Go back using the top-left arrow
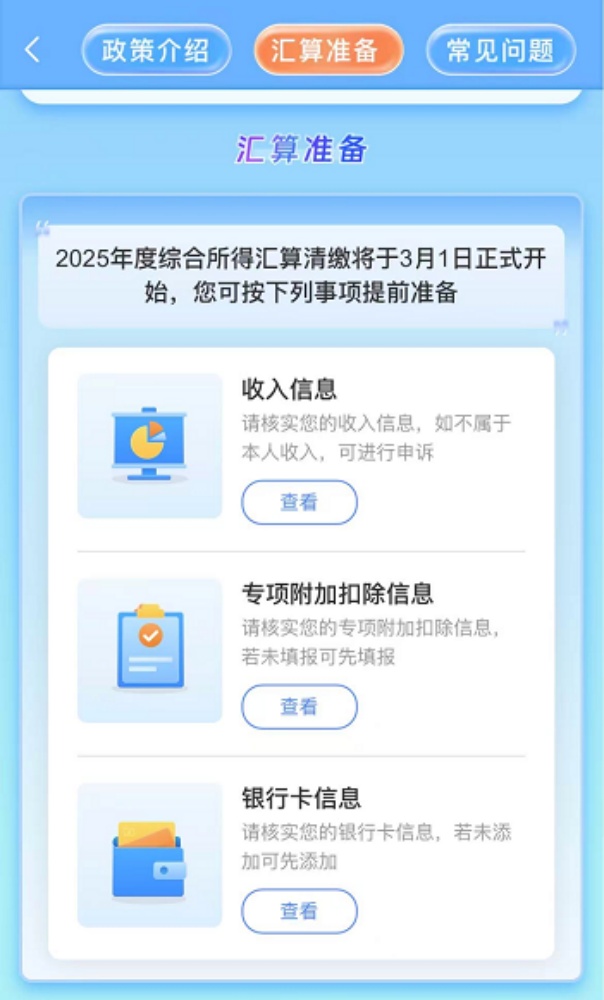Image resolution: width=604 pixels, height=1000 pixels. (x=32, y=50)
